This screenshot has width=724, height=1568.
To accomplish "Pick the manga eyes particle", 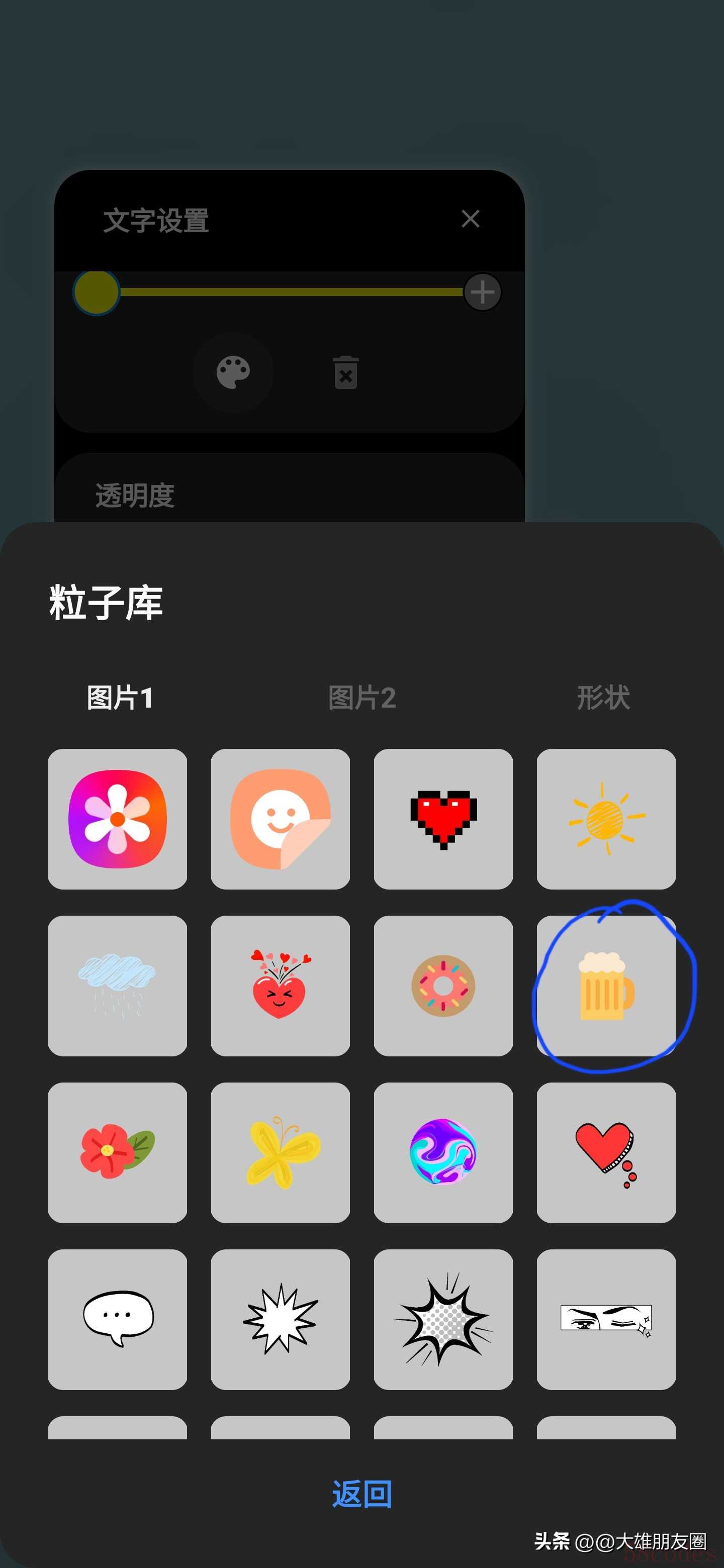I will [606, 1319].
